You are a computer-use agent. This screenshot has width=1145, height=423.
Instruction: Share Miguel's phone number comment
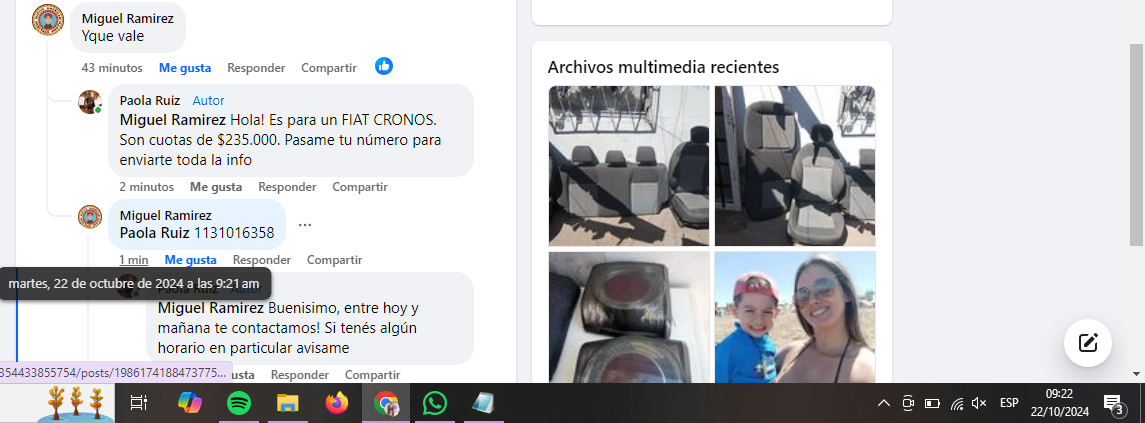334,260
